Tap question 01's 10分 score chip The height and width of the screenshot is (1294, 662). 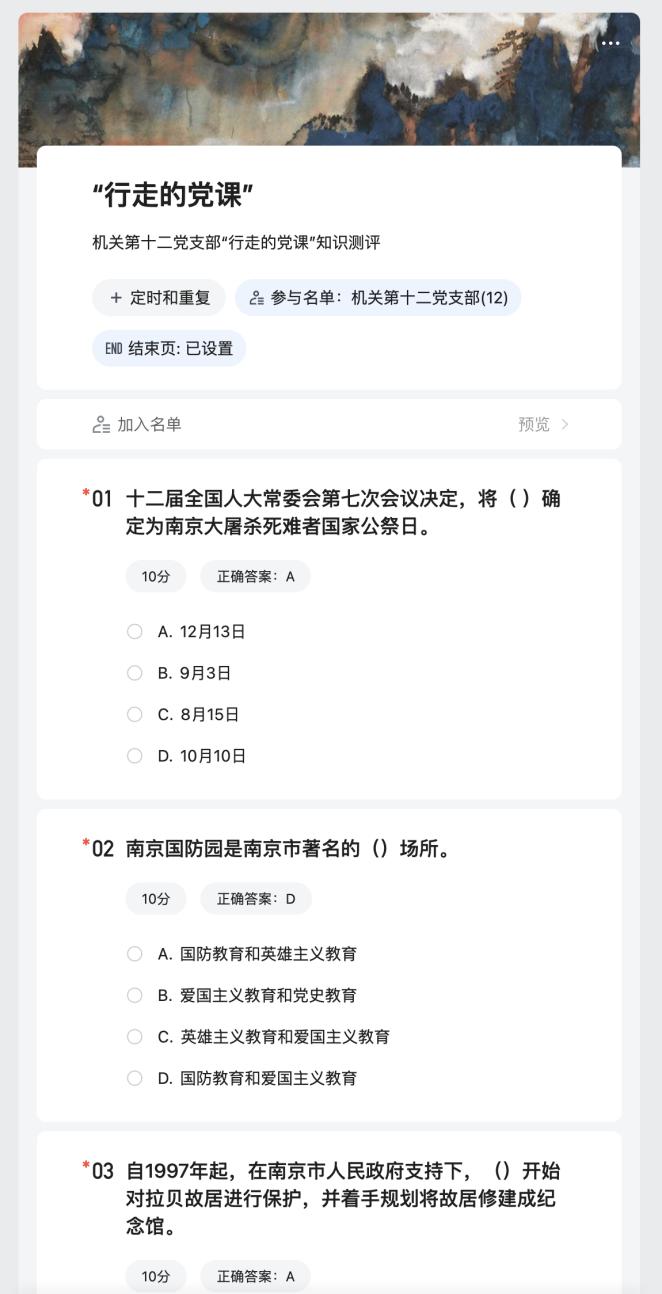156,576
